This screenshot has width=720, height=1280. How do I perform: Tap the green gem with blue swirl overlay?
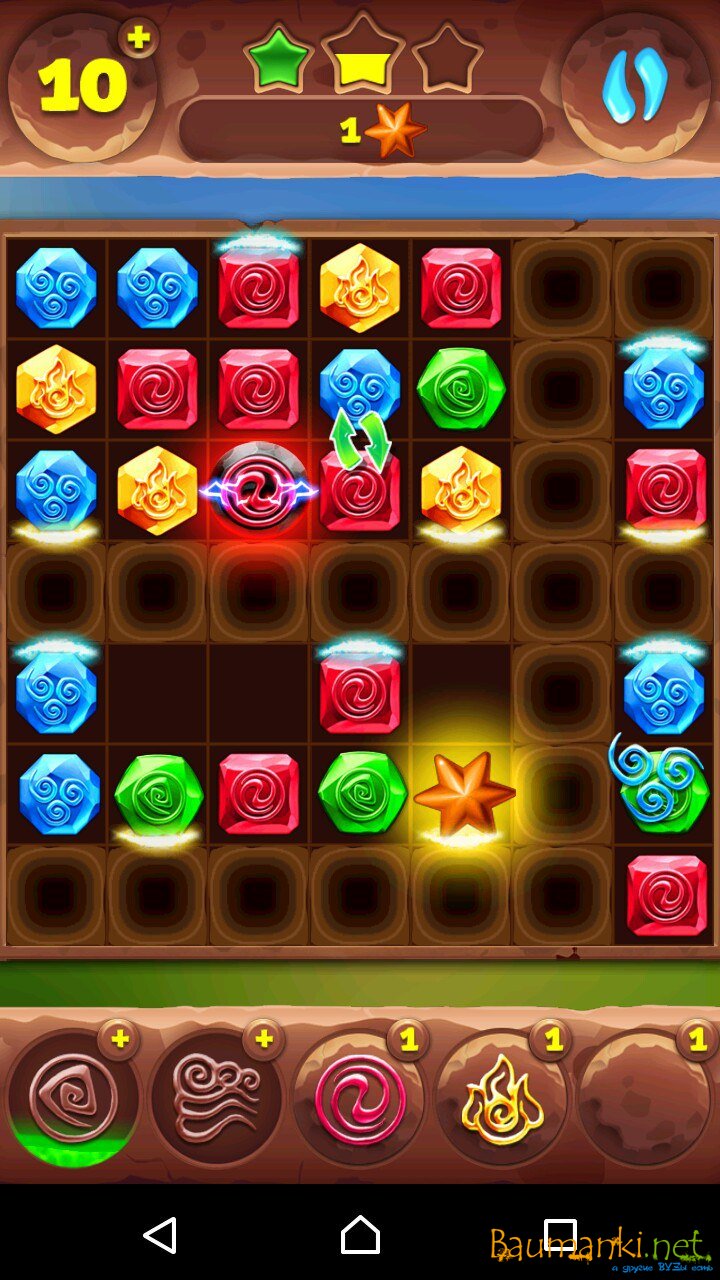coord(660,790)
